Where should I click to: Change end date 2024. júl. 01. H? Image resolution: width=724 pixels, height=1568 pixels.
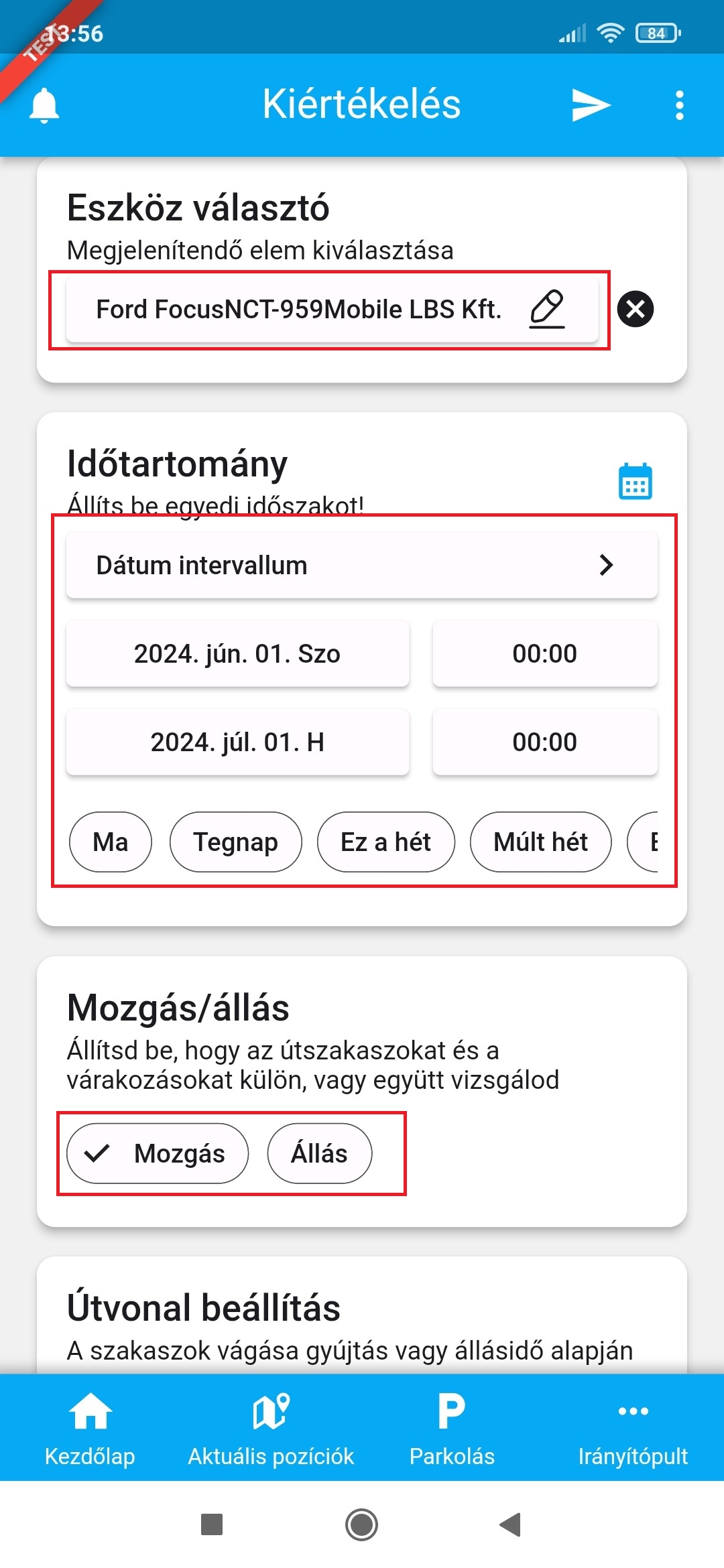(x=237, y=742)
